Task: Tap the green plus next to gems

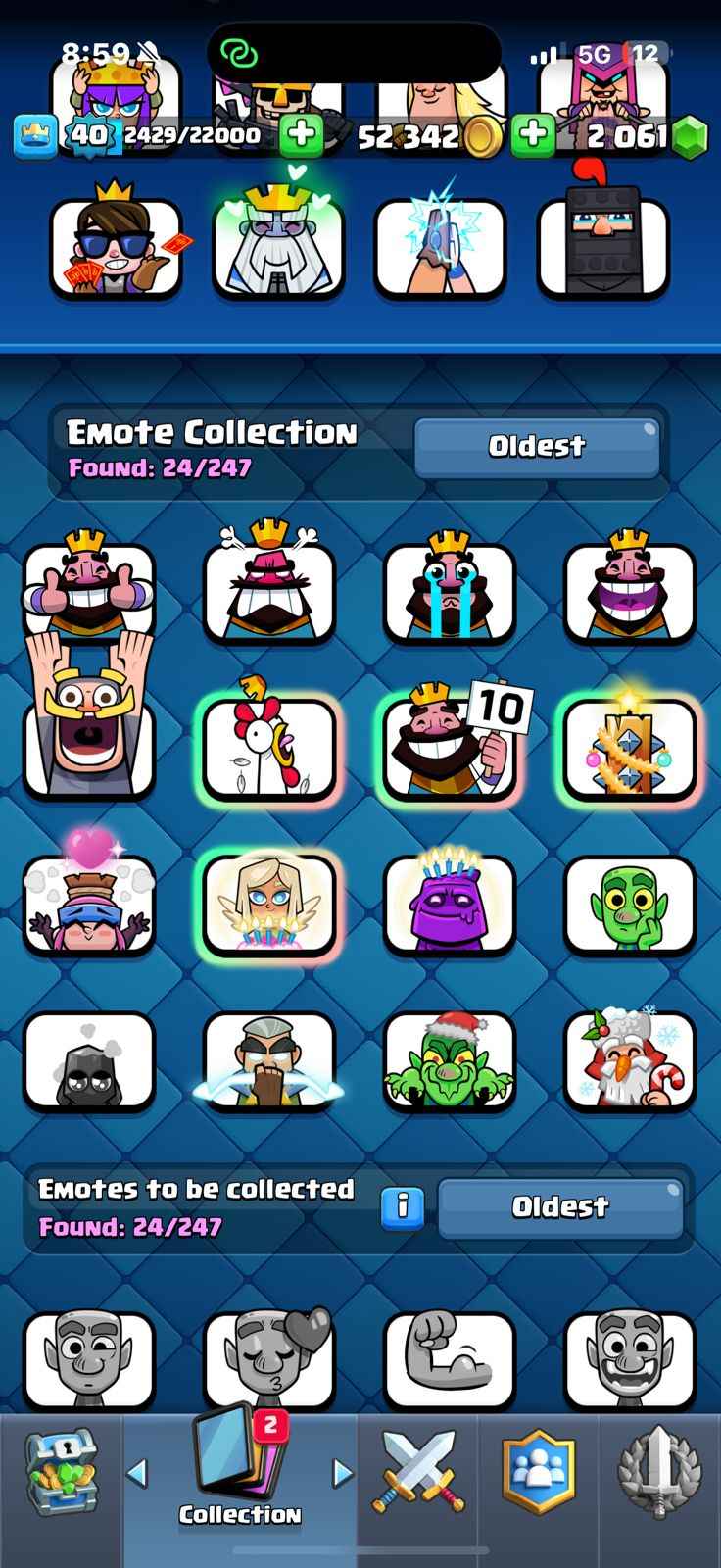Action: (x=533, y=135)
